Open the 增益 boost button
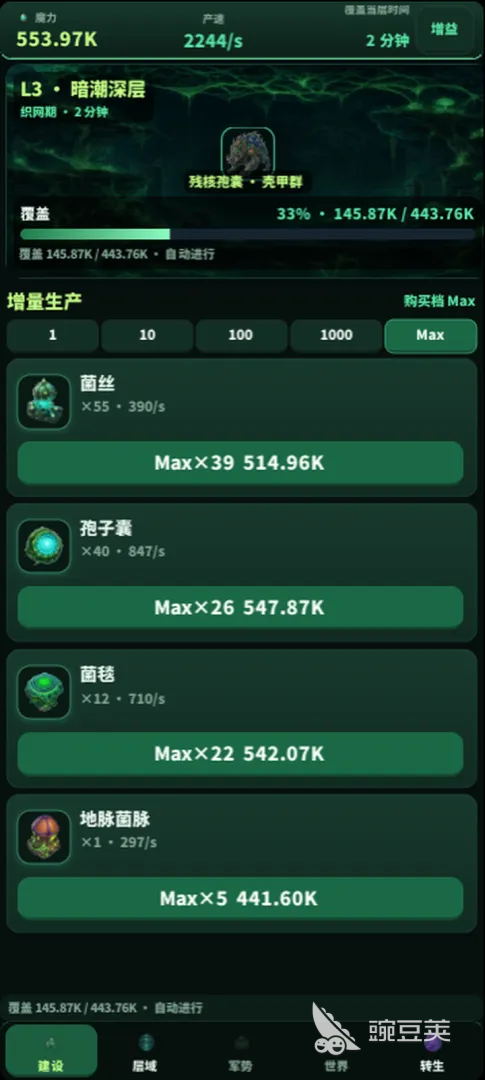485x1080 pixels. 445,30
